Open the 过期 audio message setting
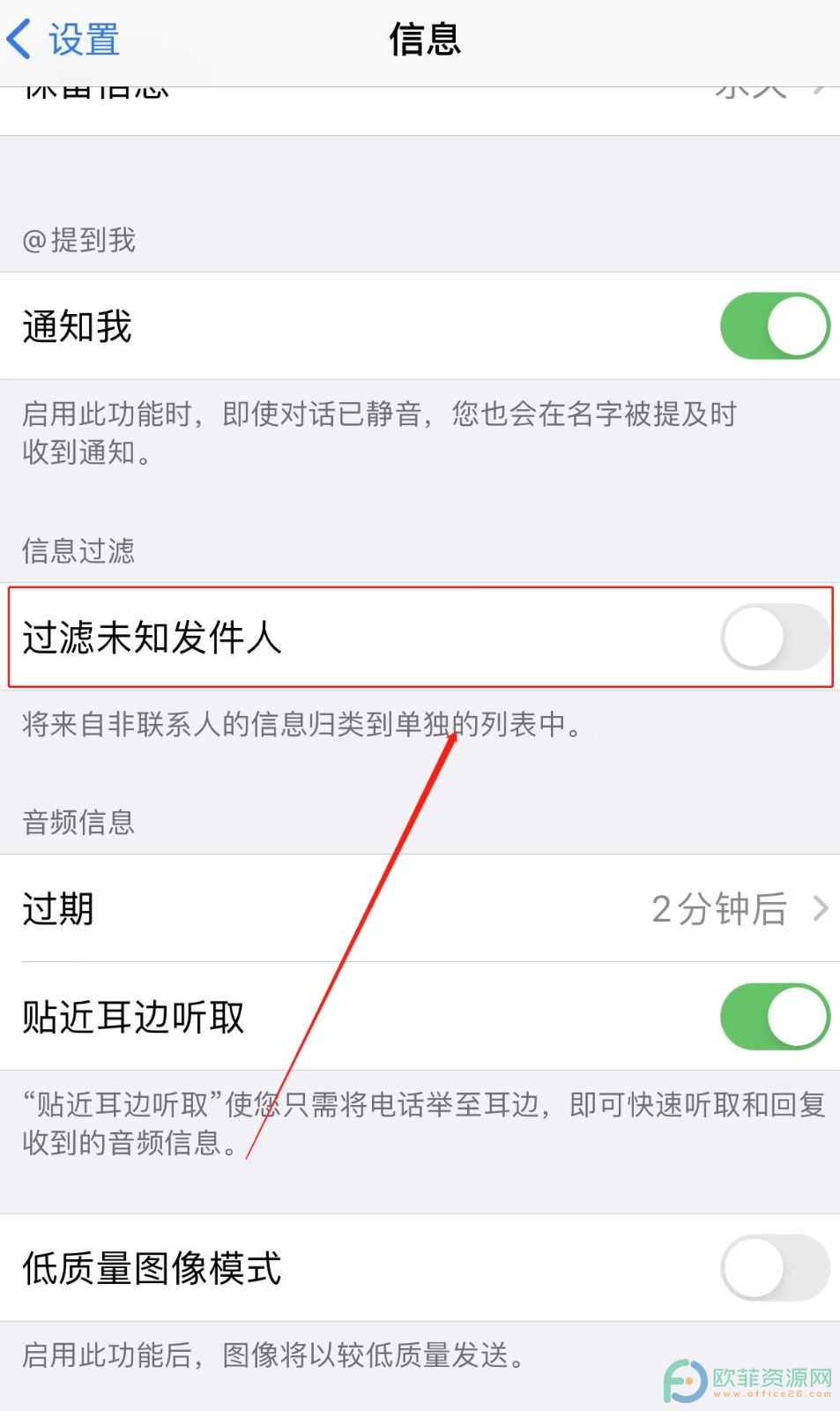The image size is (840, 1411). point(420,908)
